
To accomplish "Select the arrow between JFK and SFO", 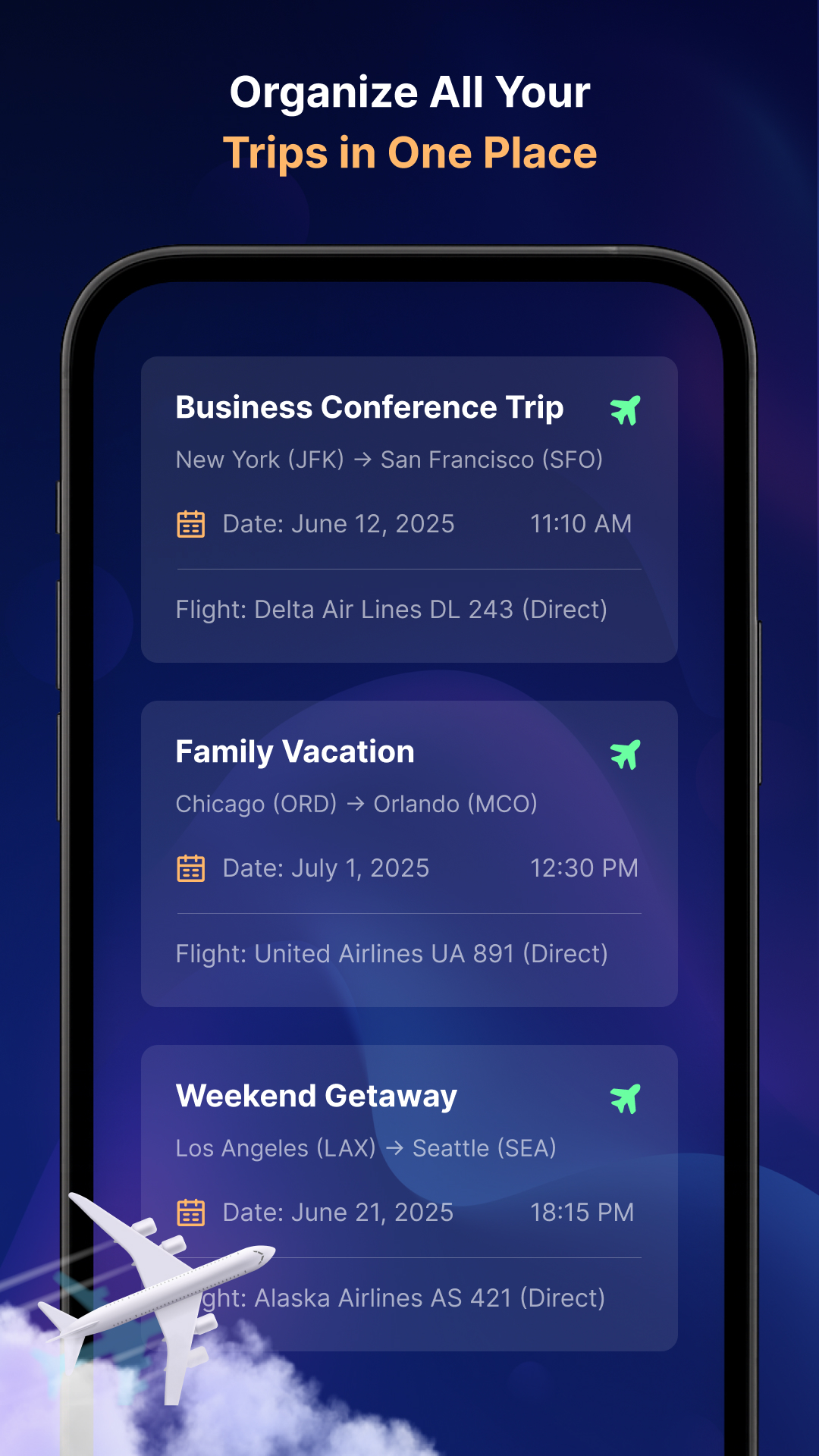I will pyautogui.click(x=362, y=459).
